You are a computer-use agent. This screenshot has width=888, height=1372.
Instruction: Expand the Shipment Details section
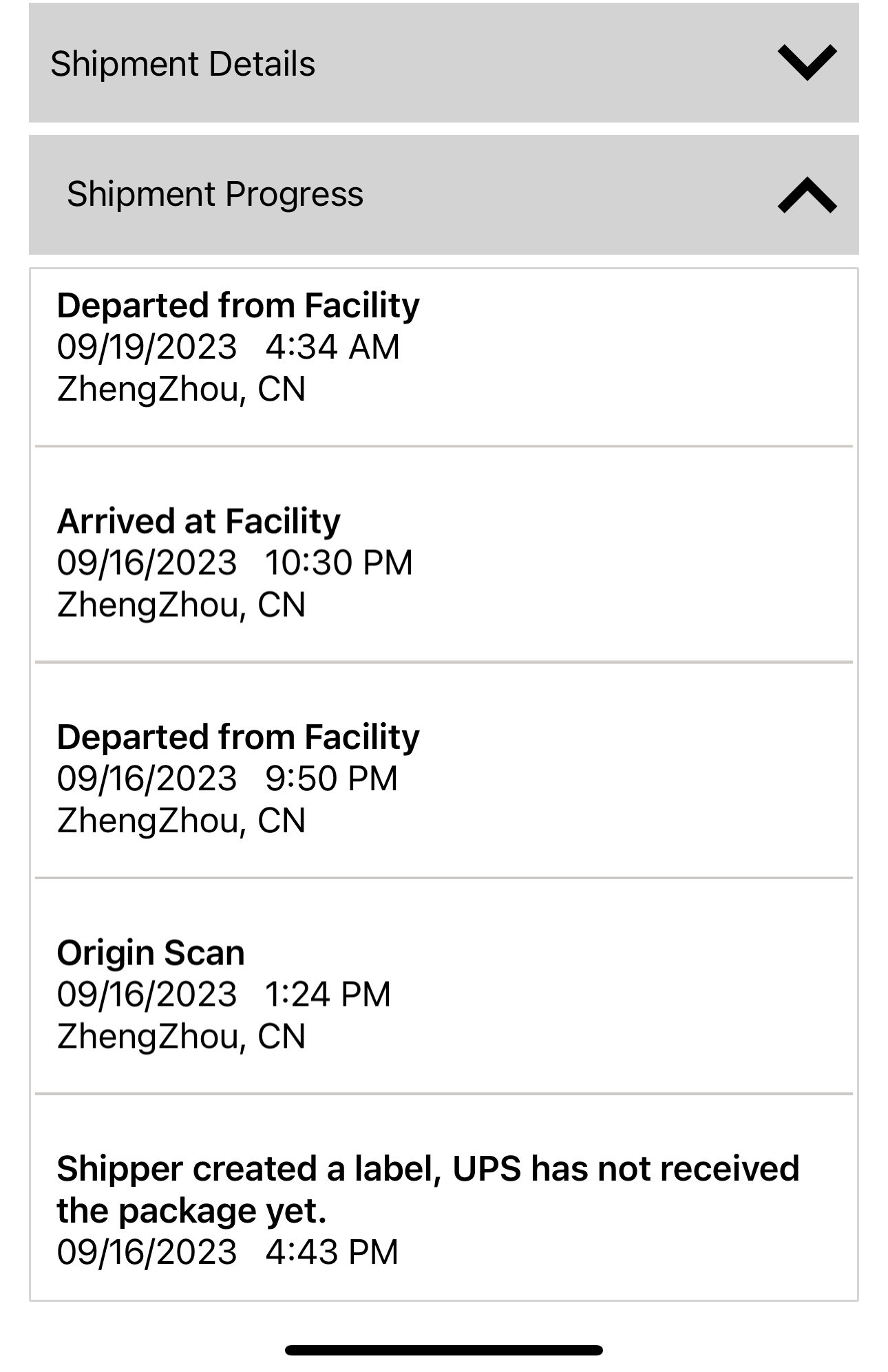pos(806,63)
